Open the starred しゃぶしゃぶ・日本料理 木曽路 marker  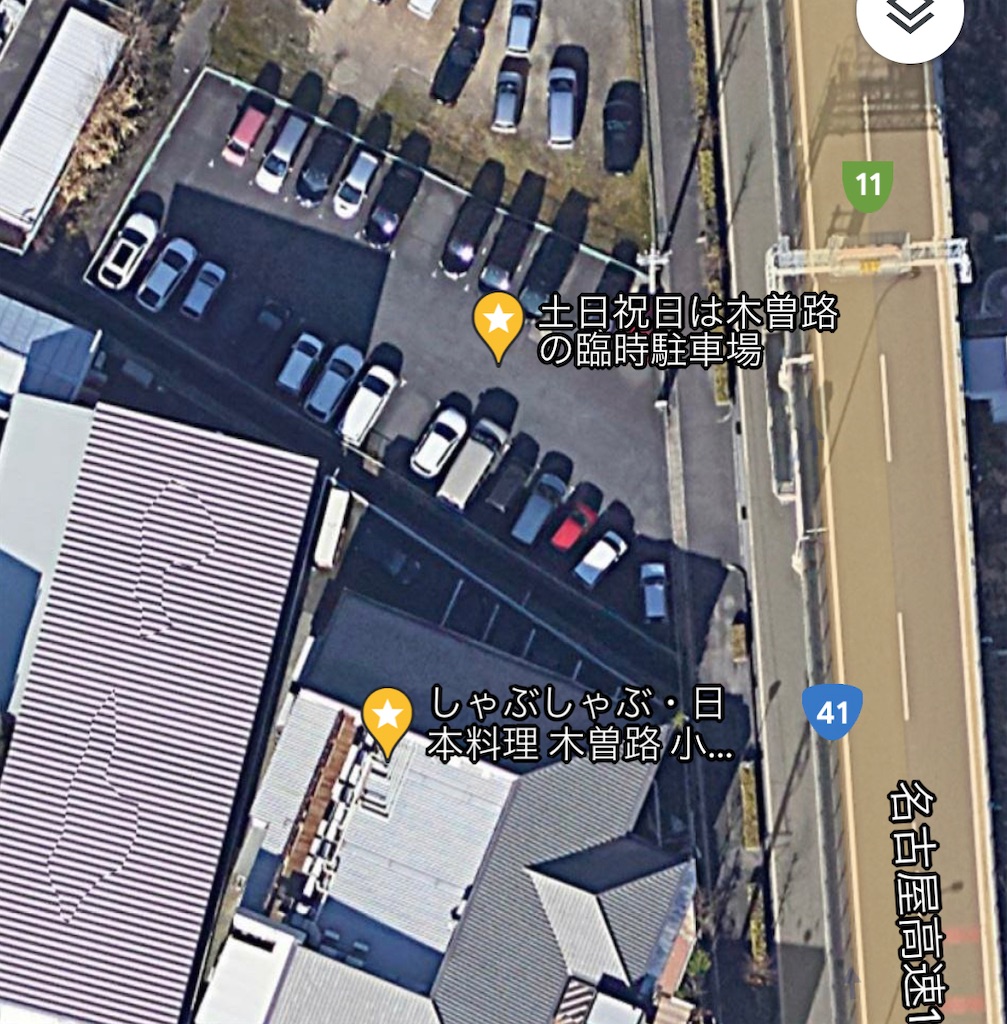(x=387, y=717)
